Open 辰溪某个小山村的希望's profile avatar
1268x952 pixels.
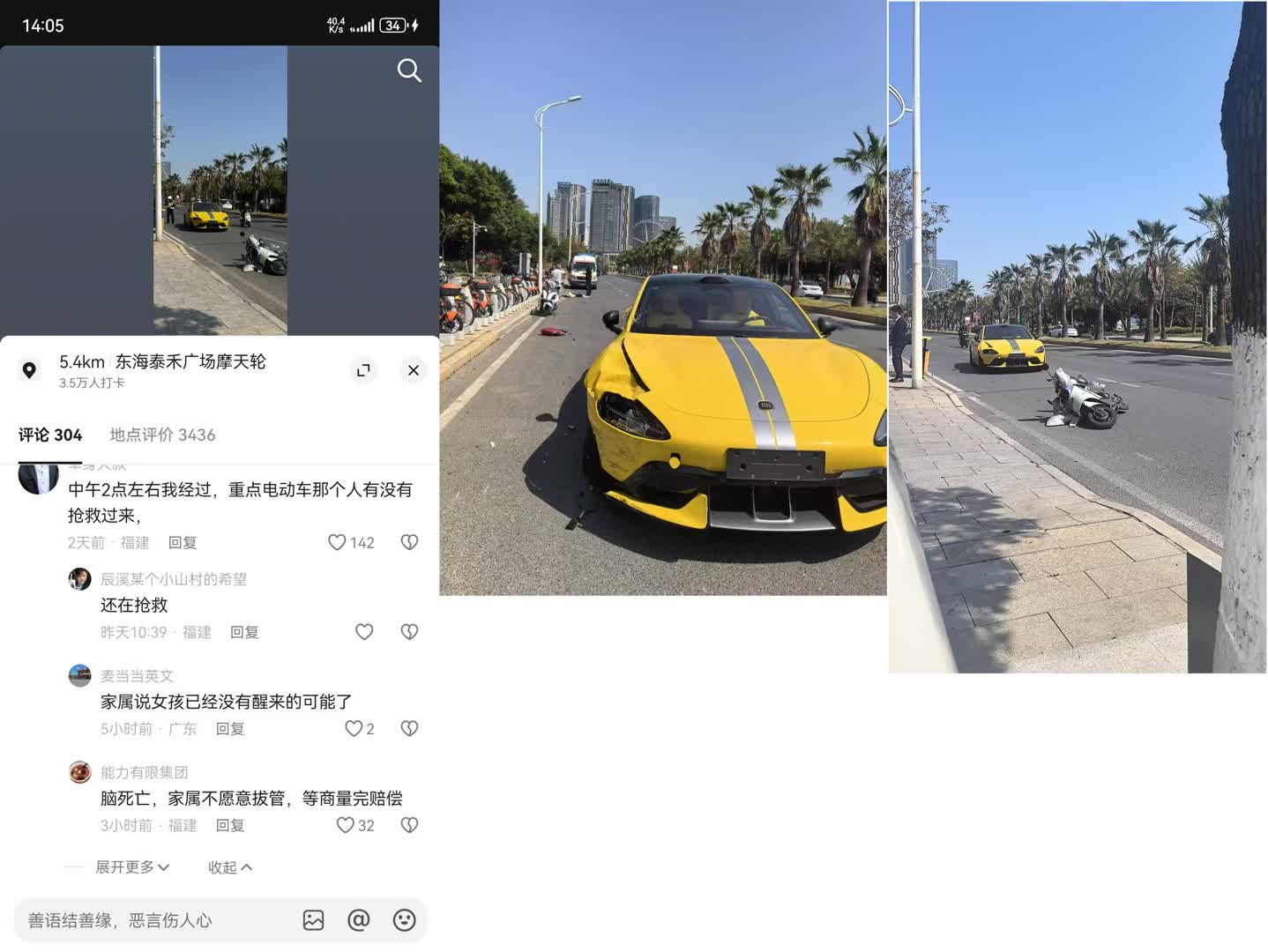[x=80, y=579]
